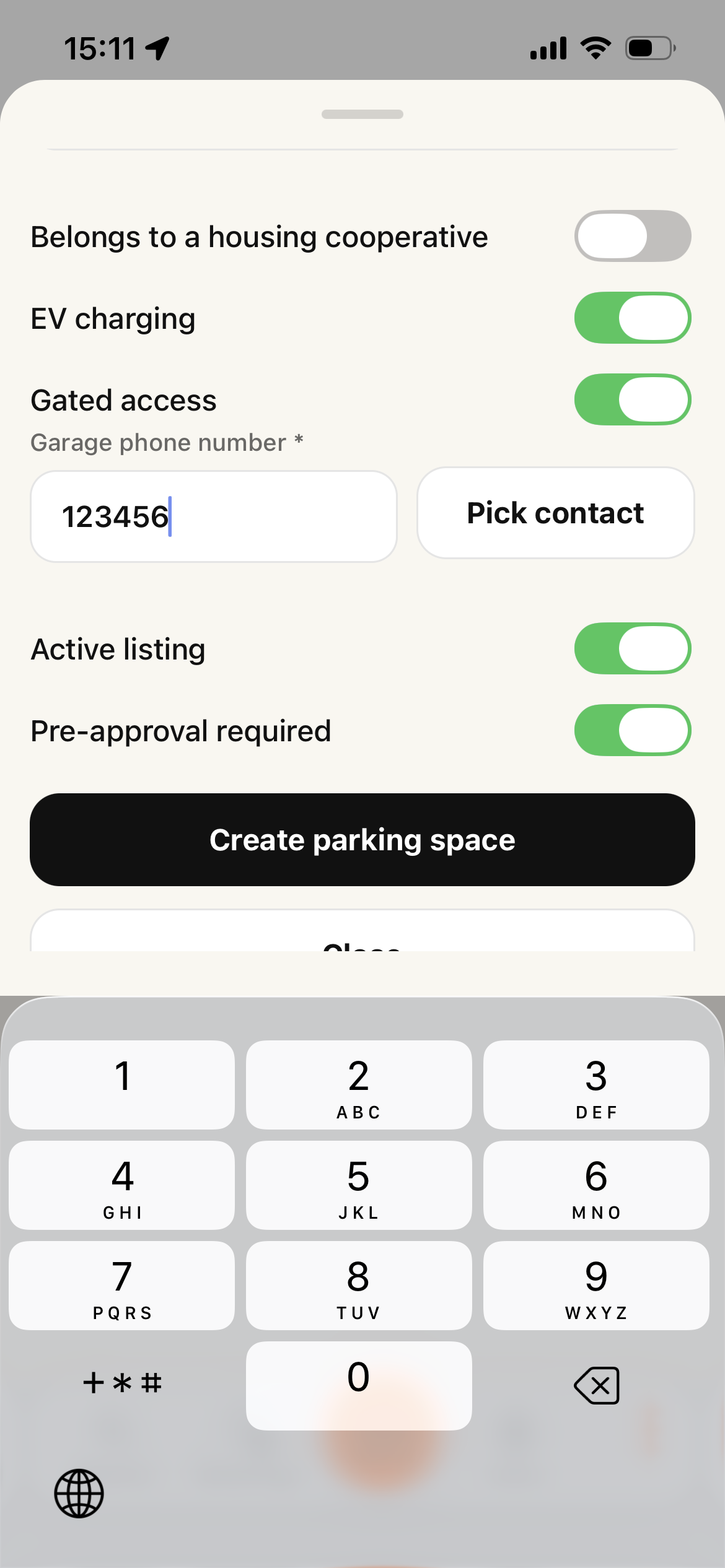Tap the backspace key on the keypad
Screen dimensions: 725x1568
pyautogui.click(x=595, y=1383)
